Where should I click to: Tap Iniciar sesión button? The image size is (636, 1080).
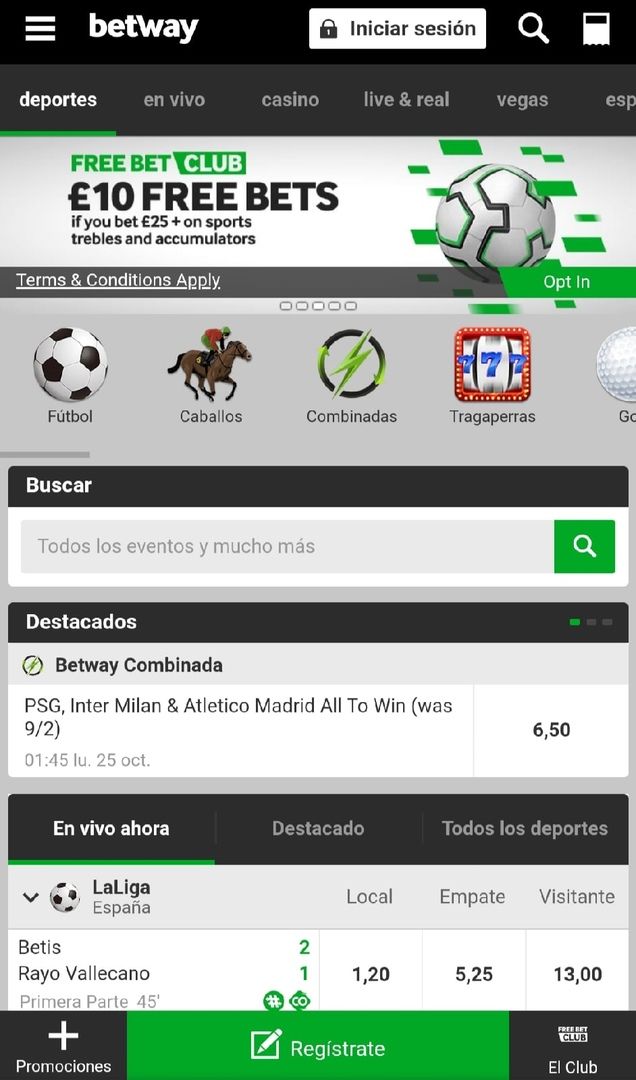[397, 29]
